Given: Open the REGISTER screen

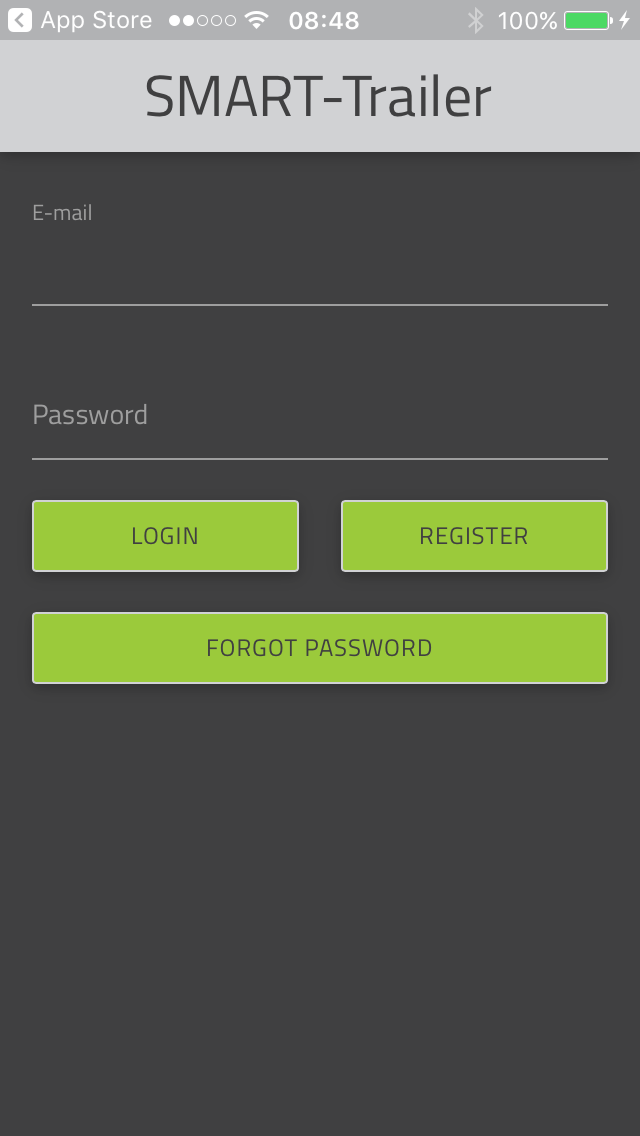Looking at the screenshot, I should [474, 536].
